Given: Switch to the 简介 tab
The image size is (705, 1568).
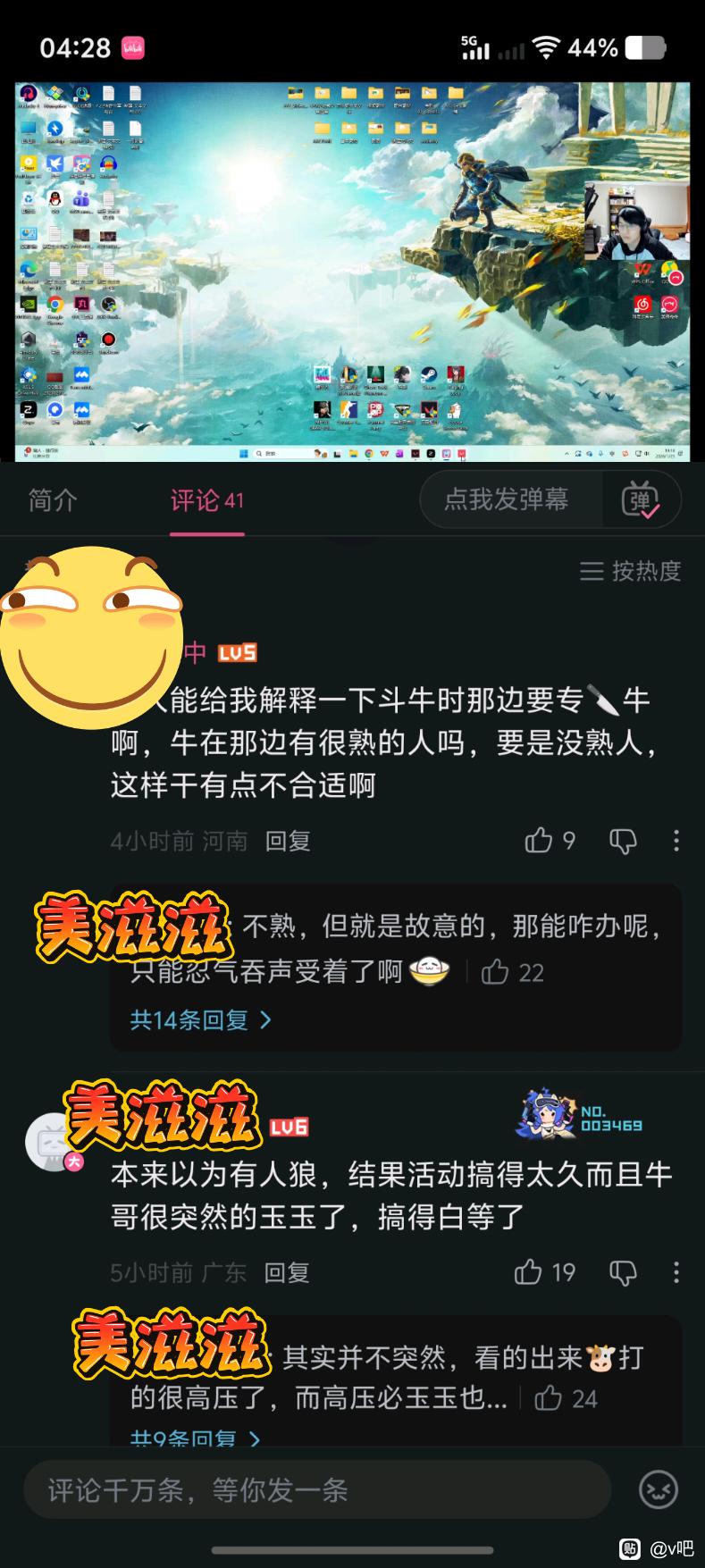Looking at the screenshot, I should [x=53, y=499].
